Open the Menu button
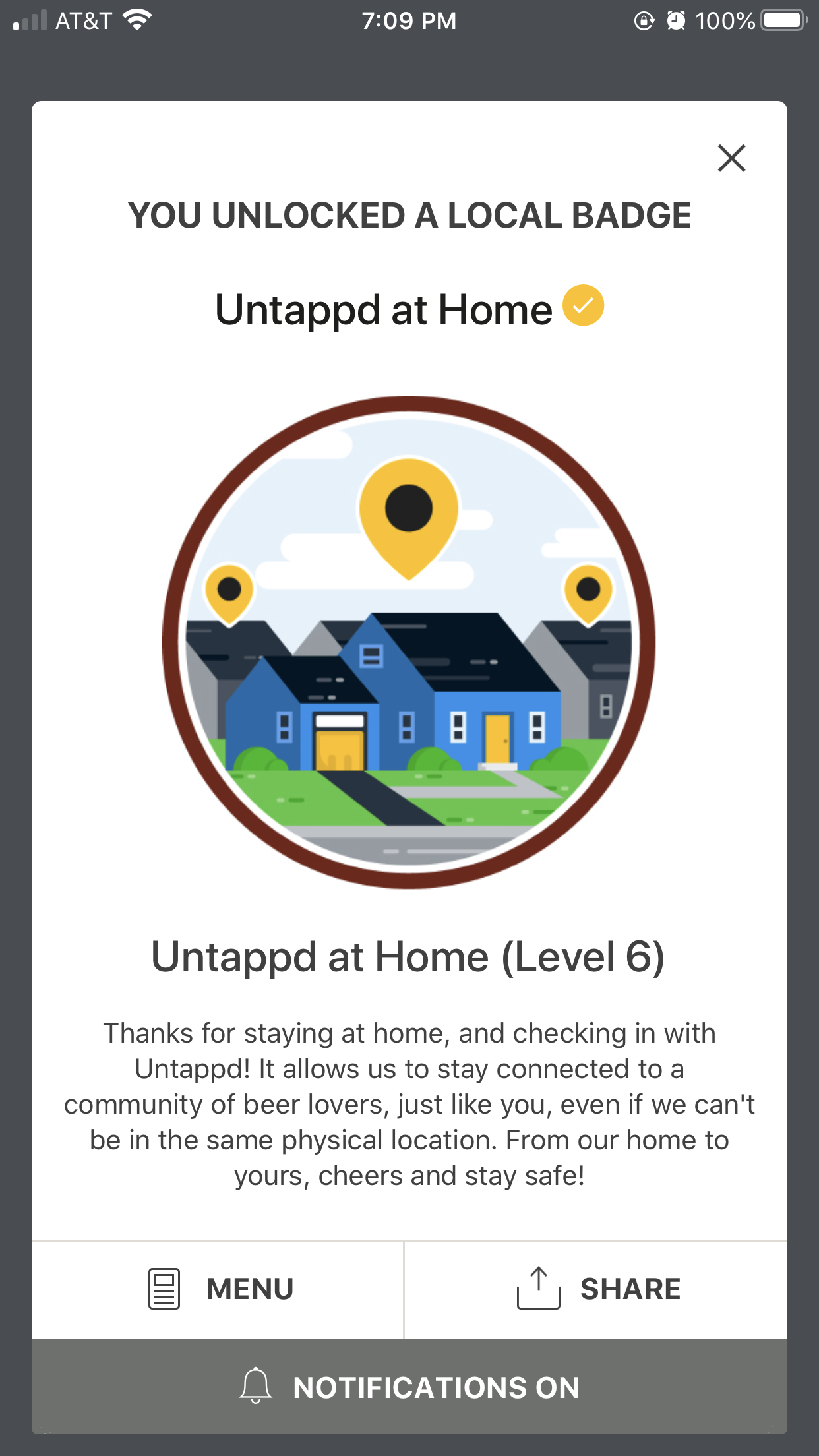 click(x=218, y=1289)
